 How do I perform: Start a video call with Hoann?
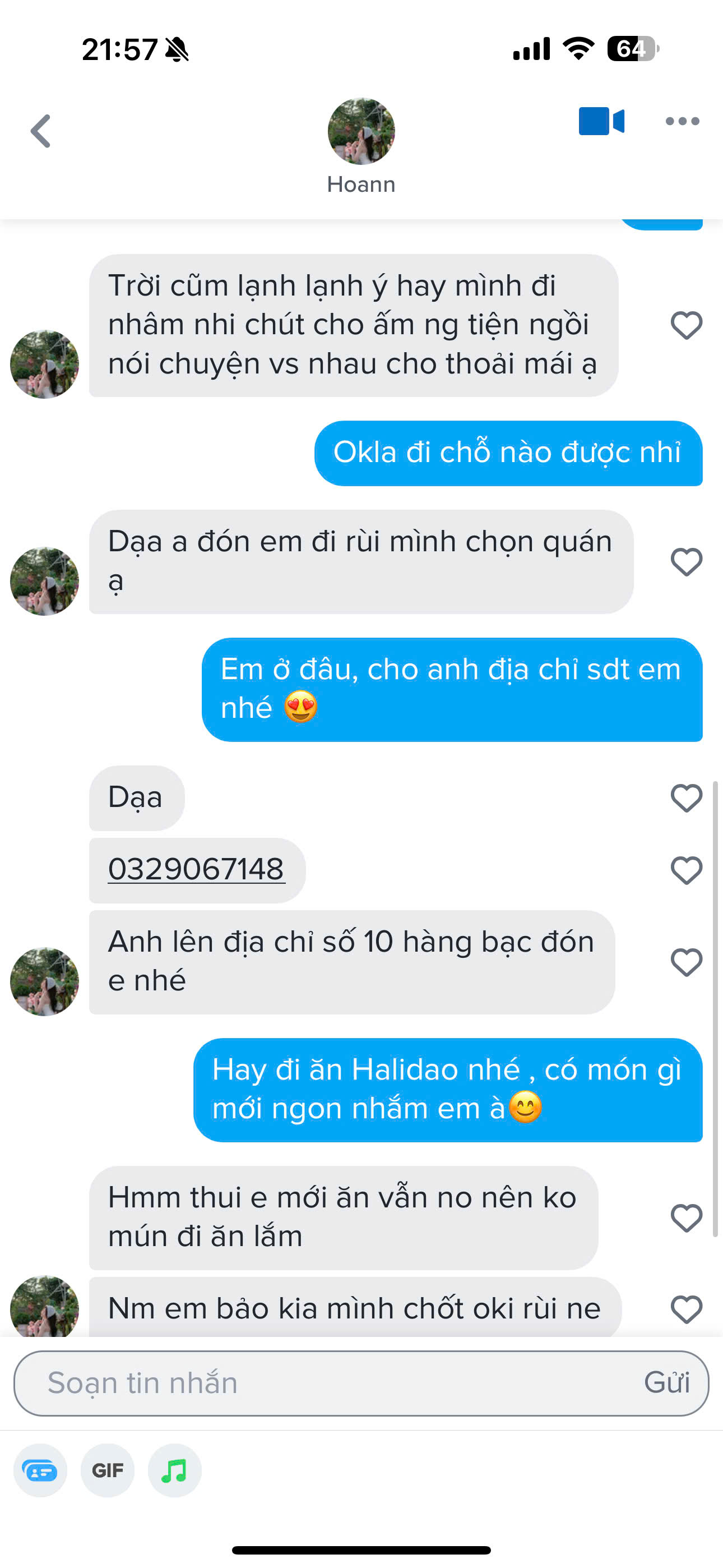point(601,121)
